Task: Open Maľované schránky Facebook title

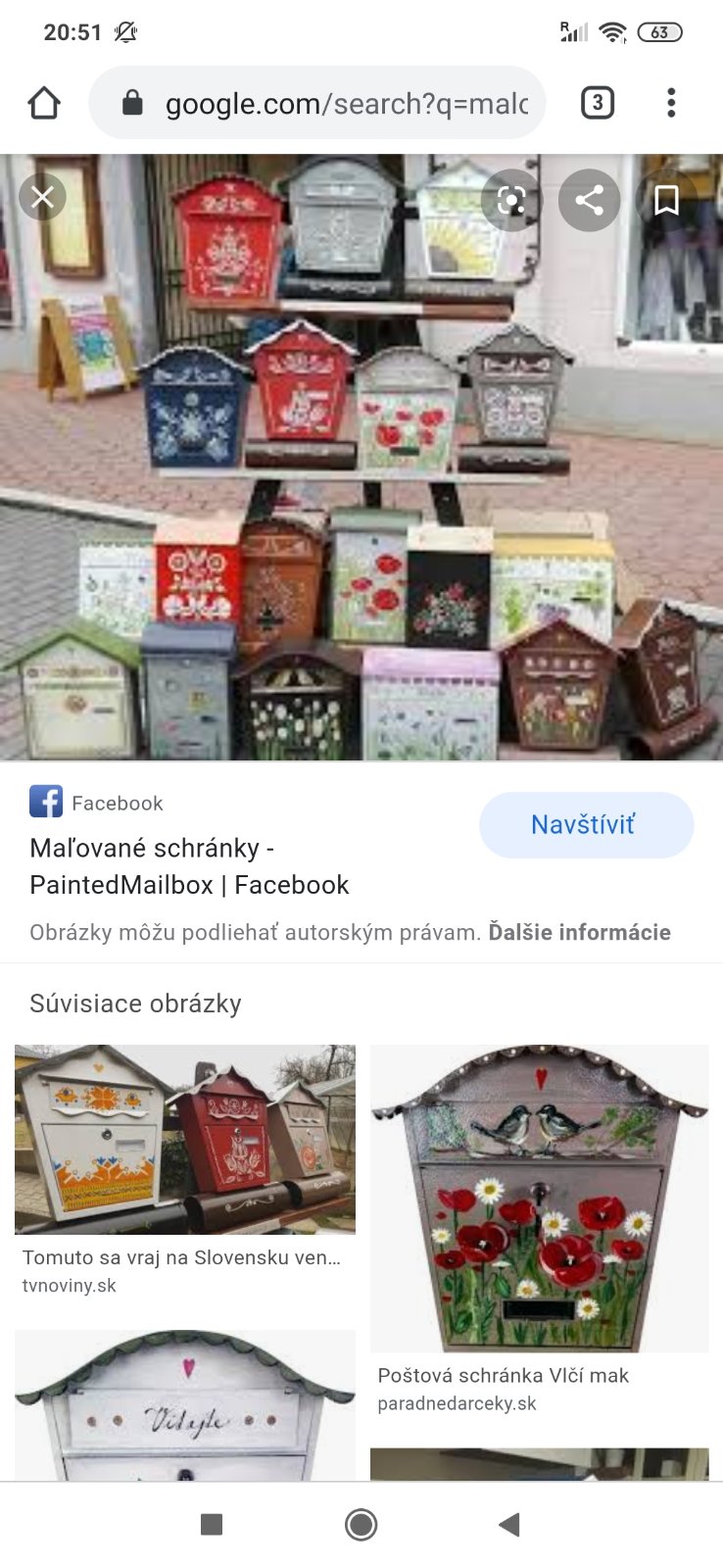Action: pyautogui.click(x=189, y=866)
